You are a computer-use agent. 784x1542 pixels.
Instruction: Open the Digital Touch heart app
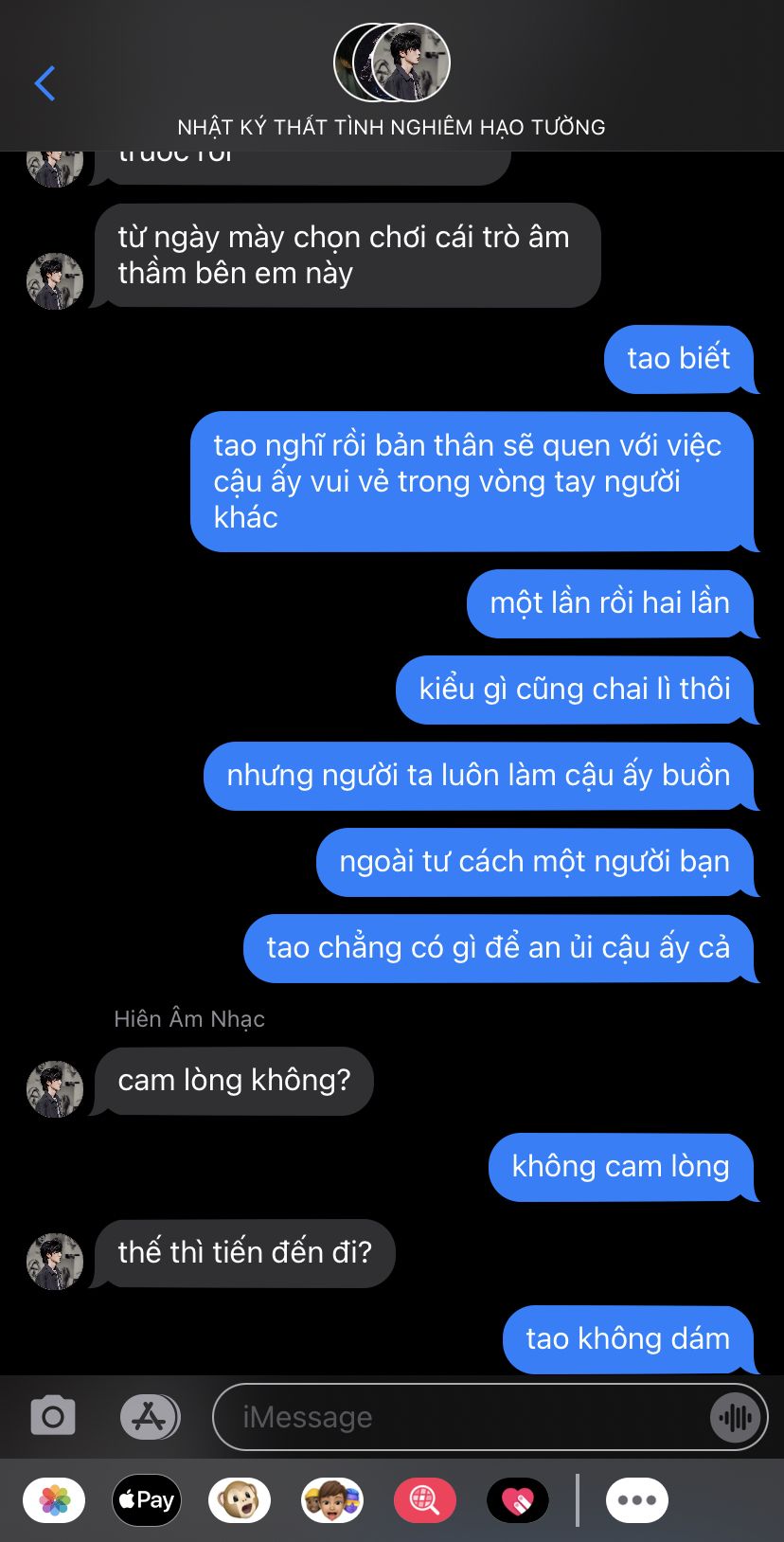point(518,1500)
